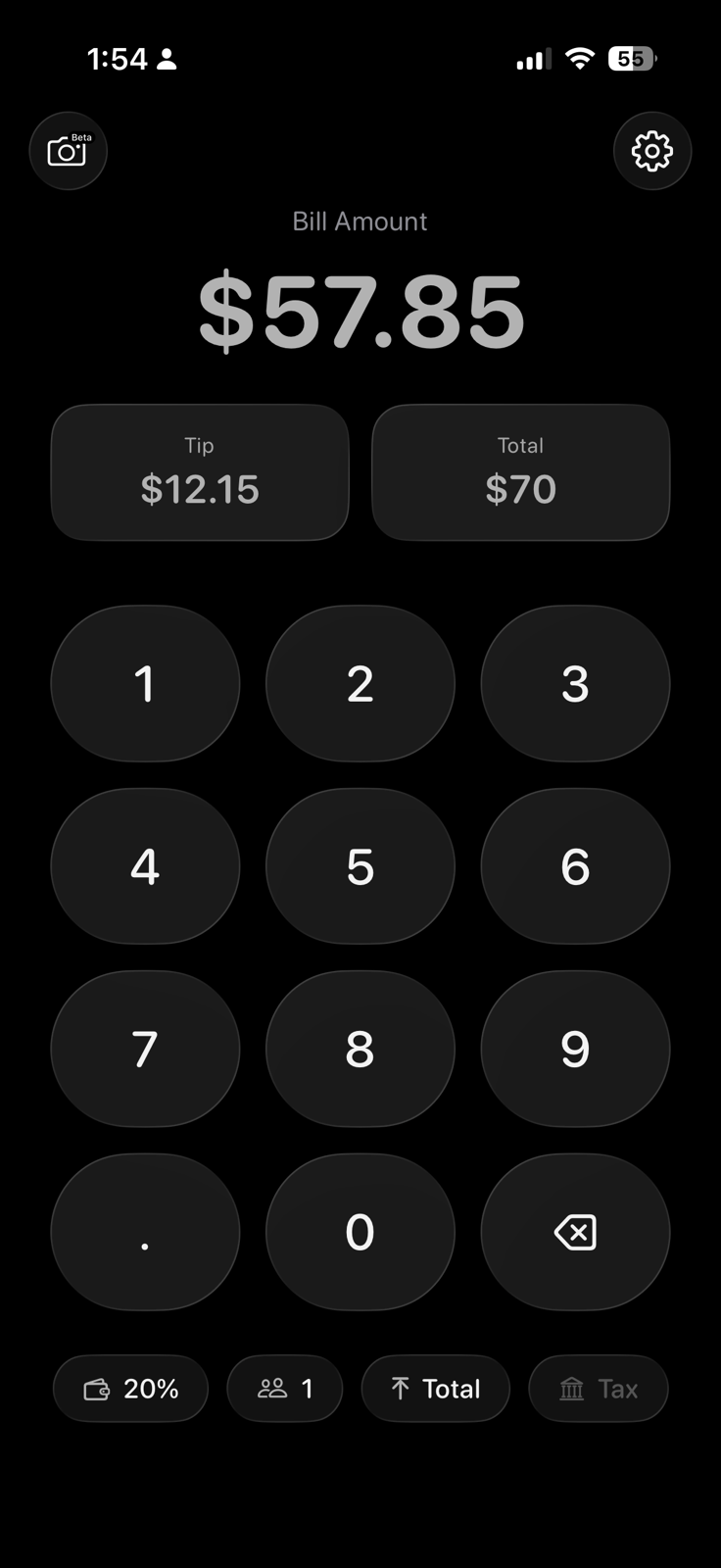Image resolution: width=721 pixels, height=1568 pixels.
Task: Select the 20% tip percentage chip
Action: [130, 1389]
